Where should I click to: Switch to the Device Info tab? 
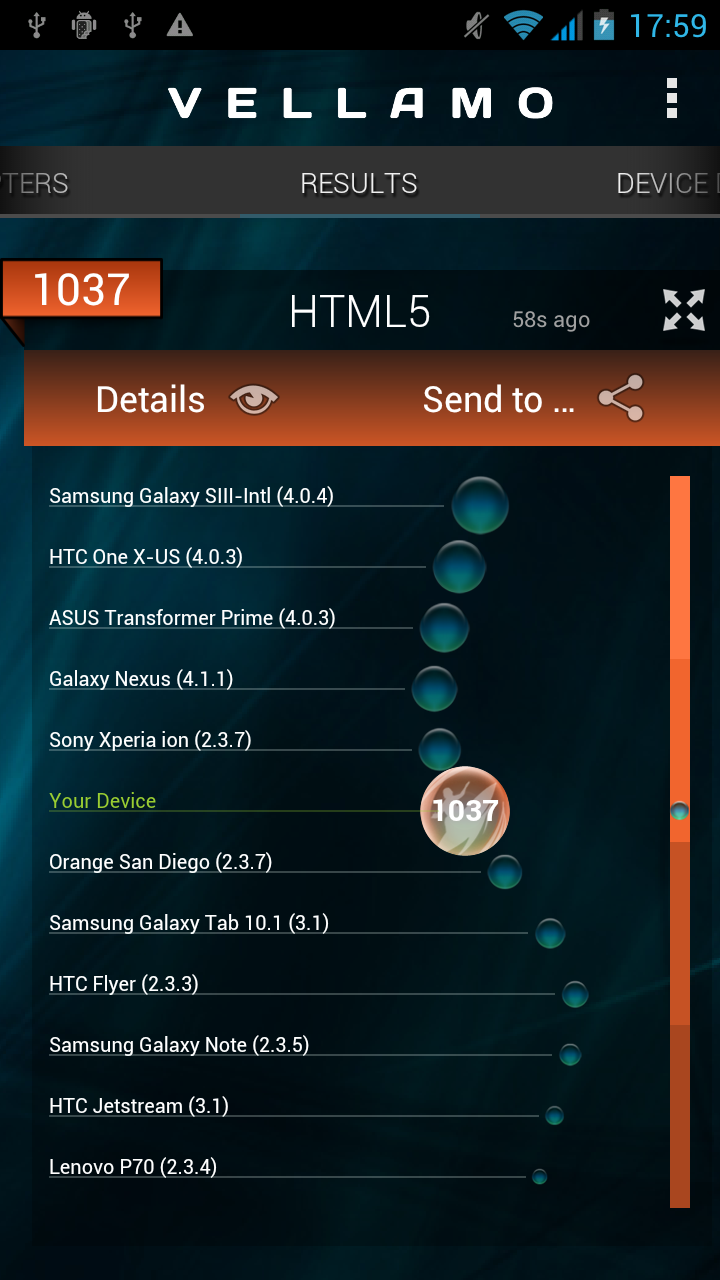pyautogui.click(x=667, y=184)
